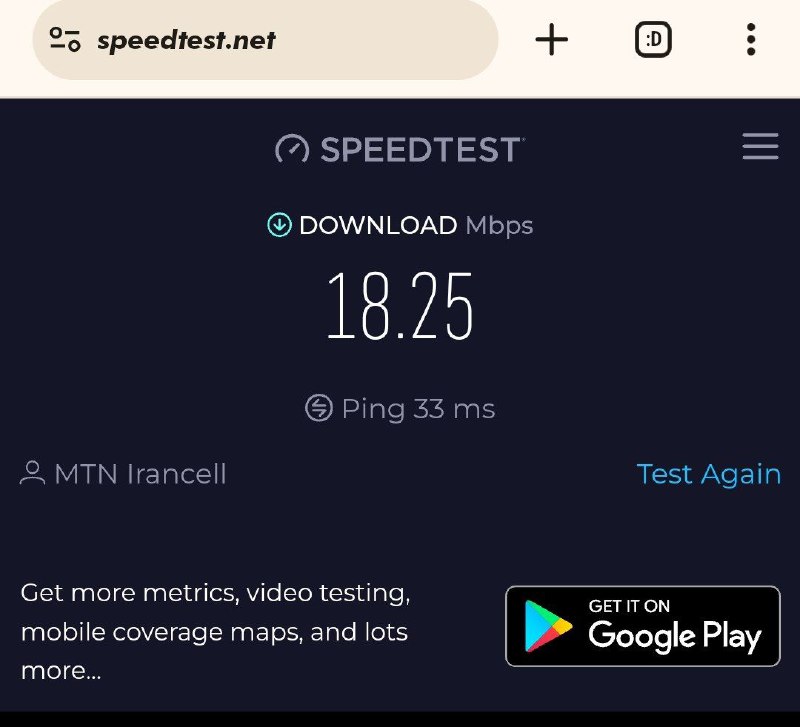Viewport: 800px width, 727px height.
Task: Open the Speedtest hamburger menu
Action: pyautogui.click(x=760, y=147)
